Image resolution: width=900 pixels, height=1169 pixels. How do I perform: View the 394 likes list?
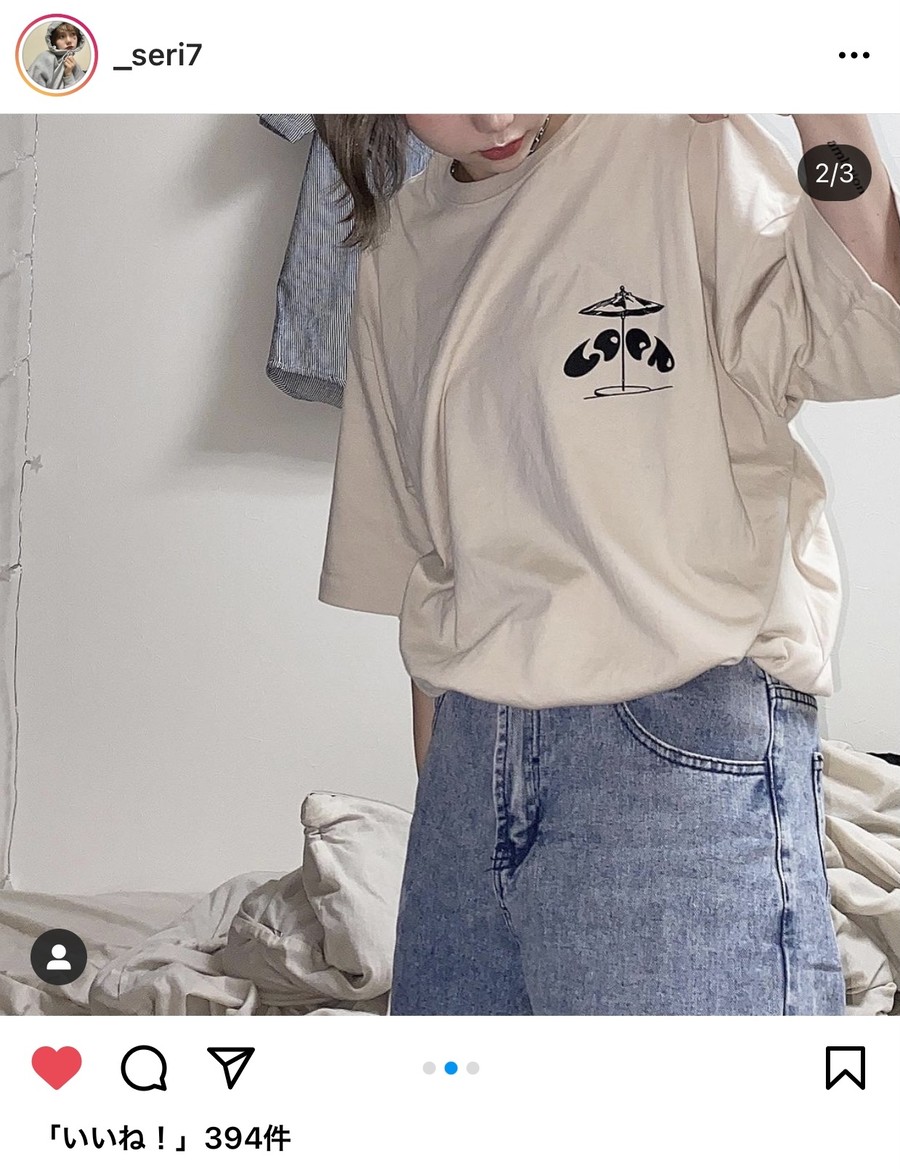[170, 1138]
